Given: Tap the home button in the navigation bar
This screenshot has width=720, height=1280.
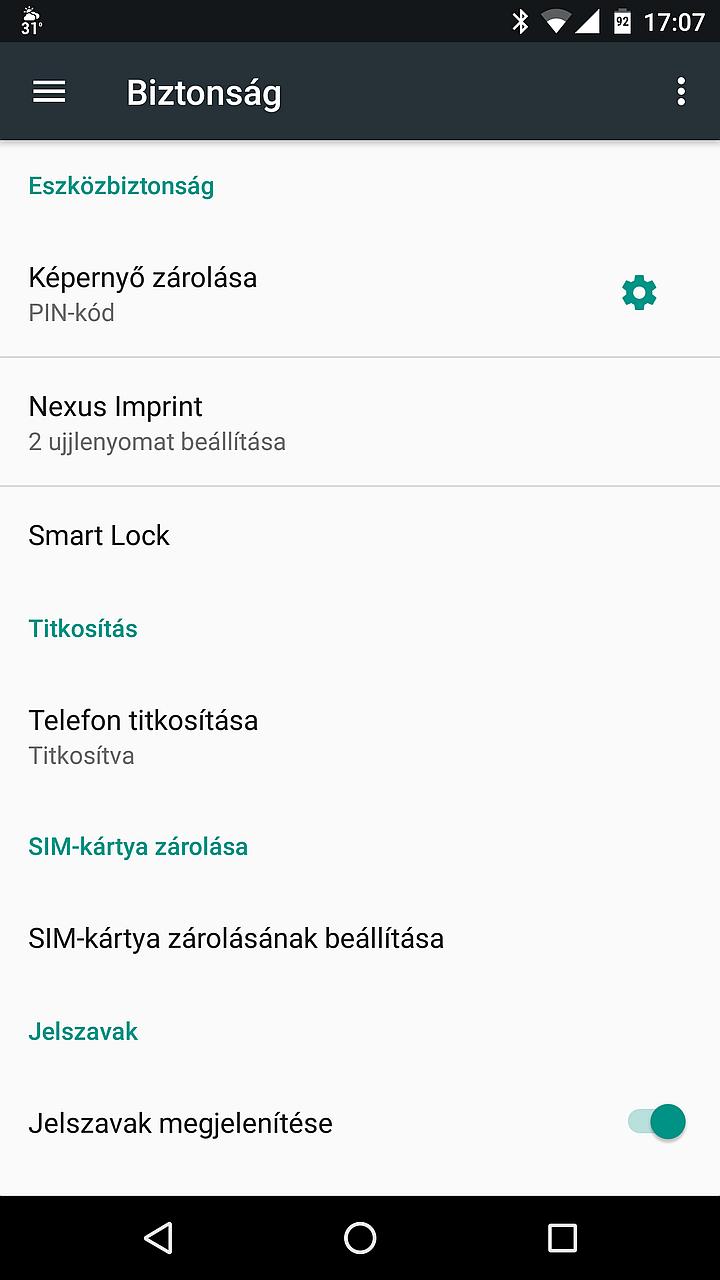Looking at the screenshot, I should click(360, 1238).
